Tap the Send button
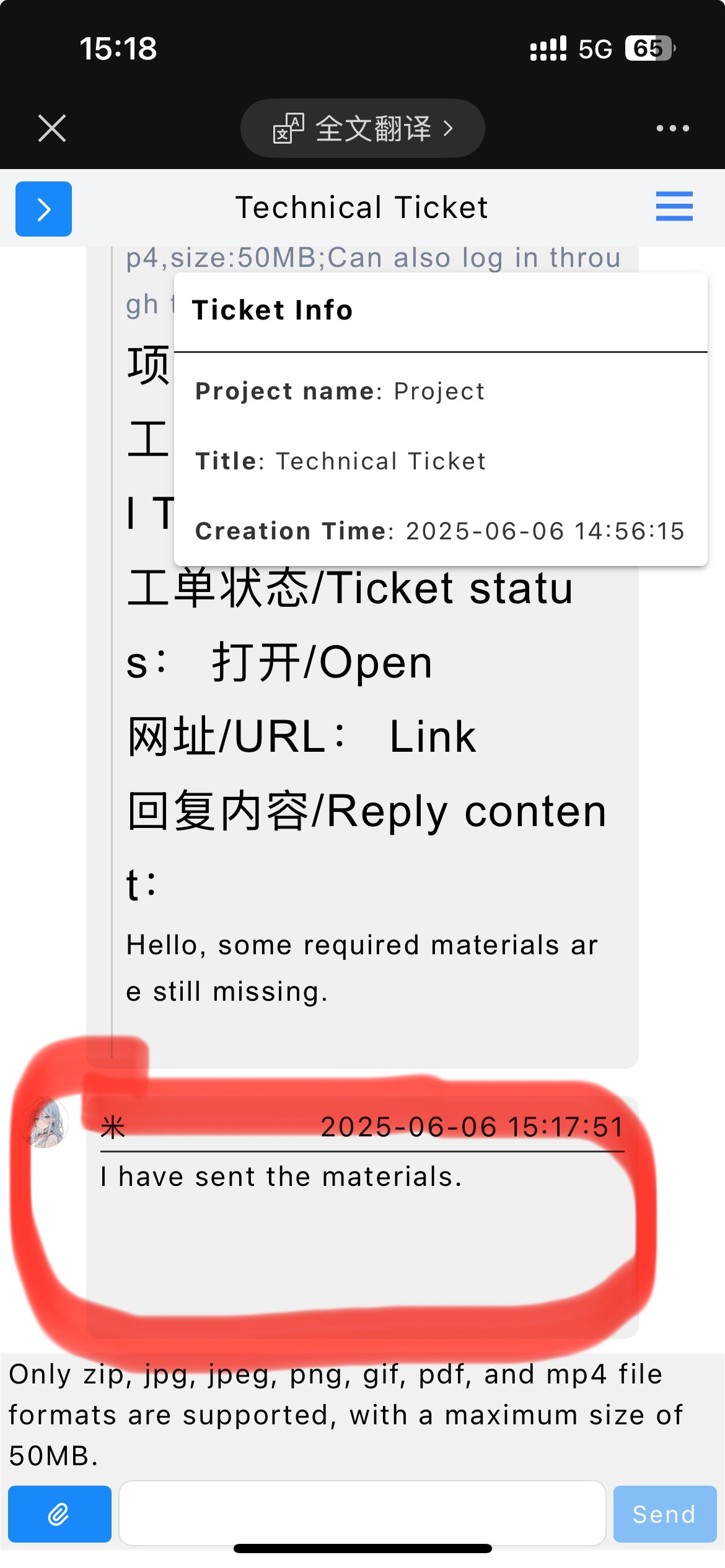Viewport: 725px width, 1568px height. tap(664, 1514)
